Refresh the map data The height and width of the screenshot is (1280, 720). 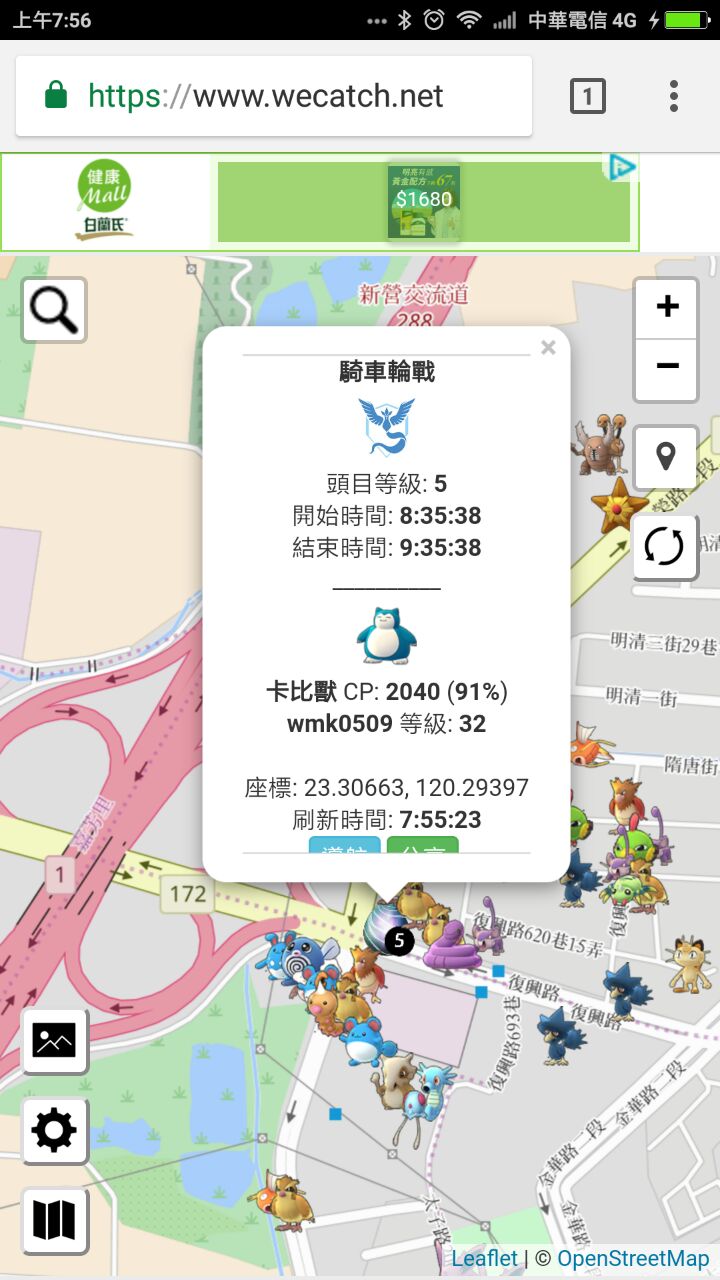pos(665,546)
